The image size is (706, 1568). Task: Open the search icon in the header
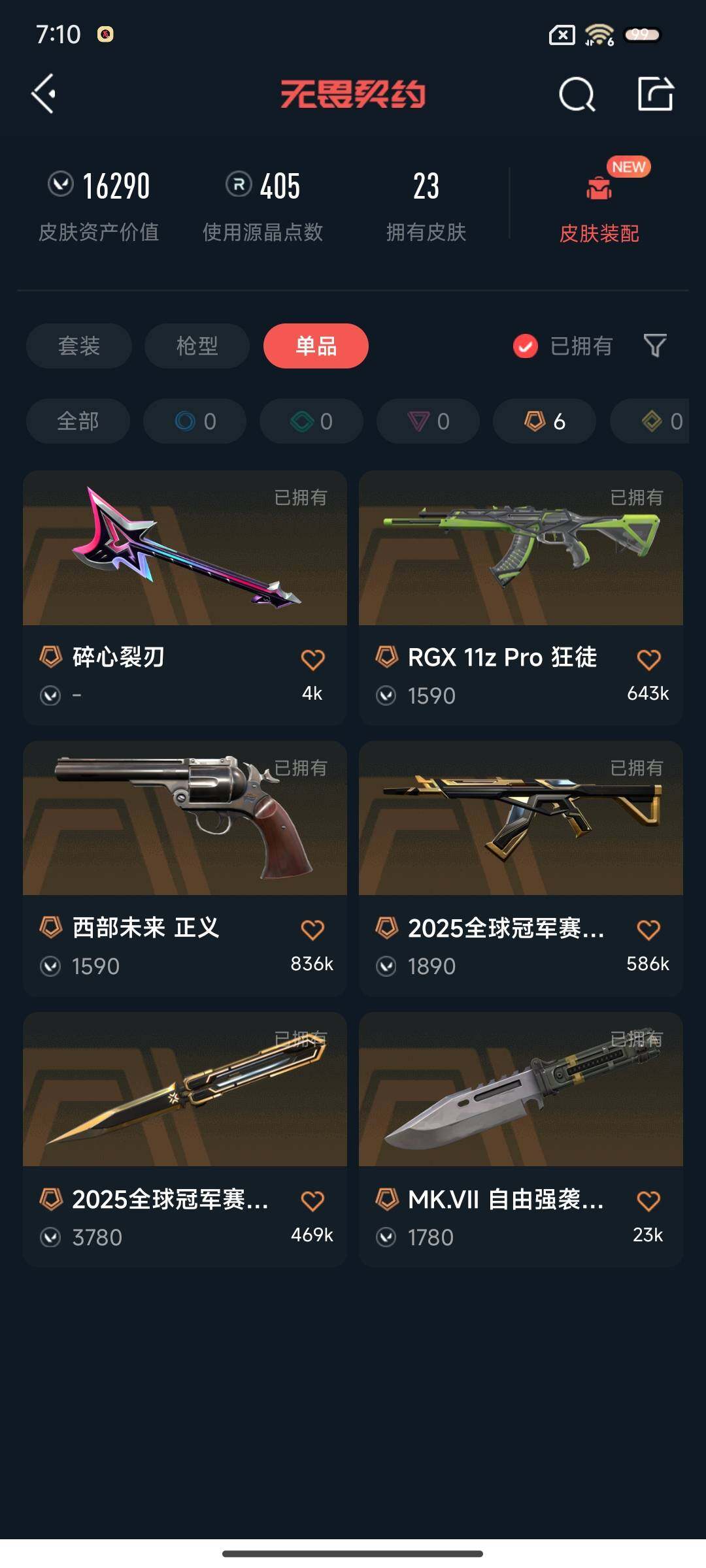577,95
